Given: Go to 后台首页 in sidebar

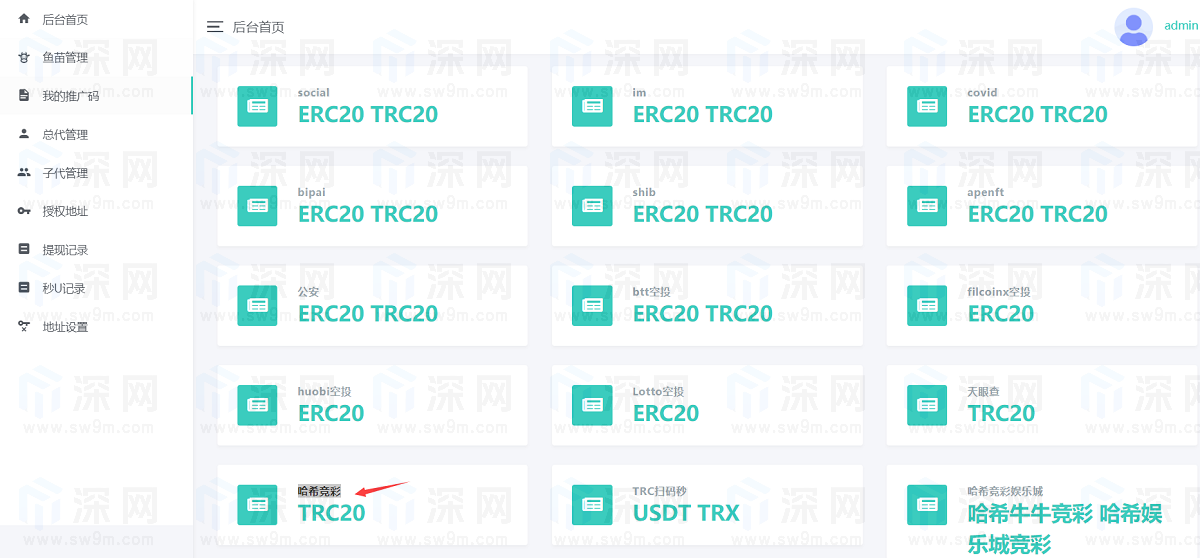Looking at the screenshot, I should pos(64,19).
